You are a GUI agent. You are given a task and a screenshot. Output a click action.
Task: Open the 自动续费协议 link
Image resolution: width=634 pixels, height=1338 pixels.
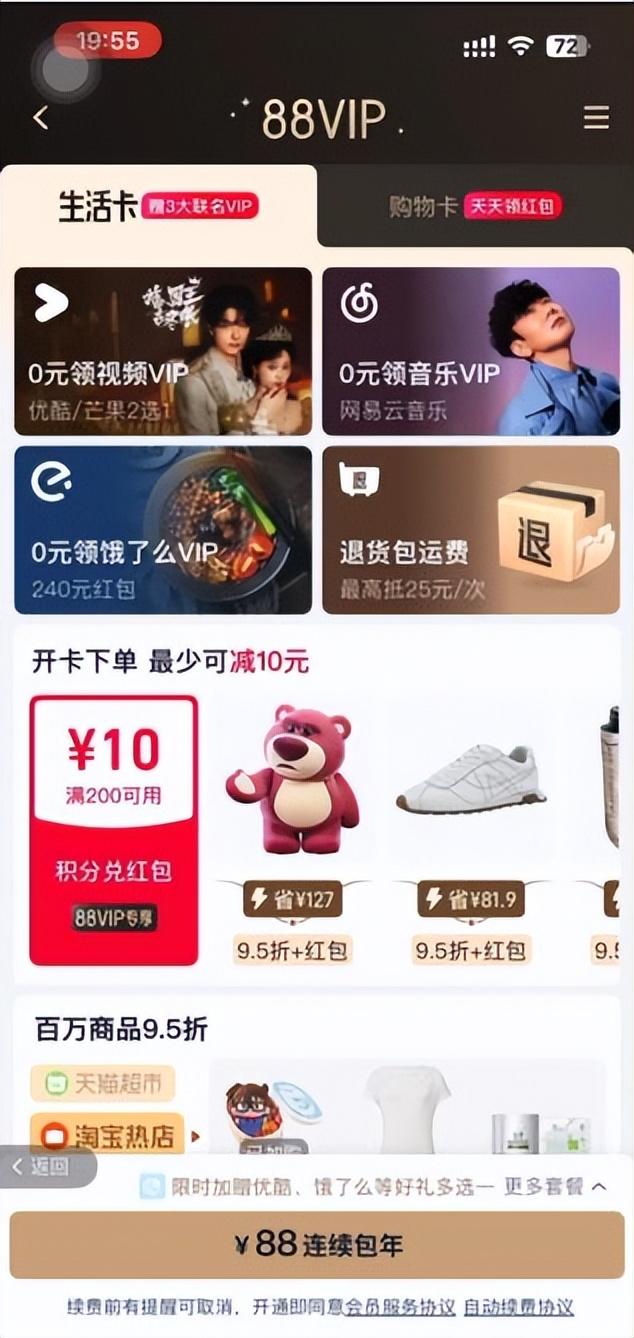point(520,1308)
